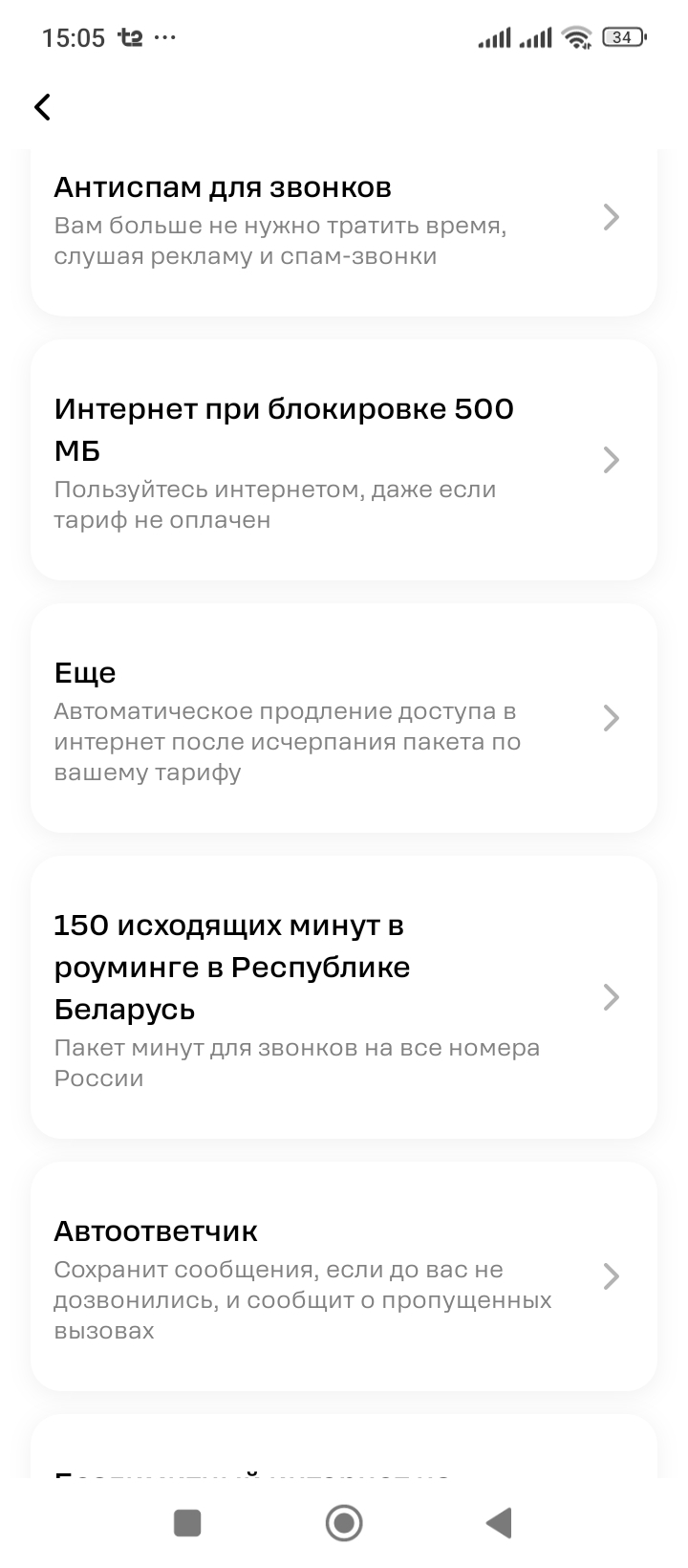This screenshot has width=688, height=1568.
Task: Open Интернет при блокировке 500 МБ
Action: point(344,461)
